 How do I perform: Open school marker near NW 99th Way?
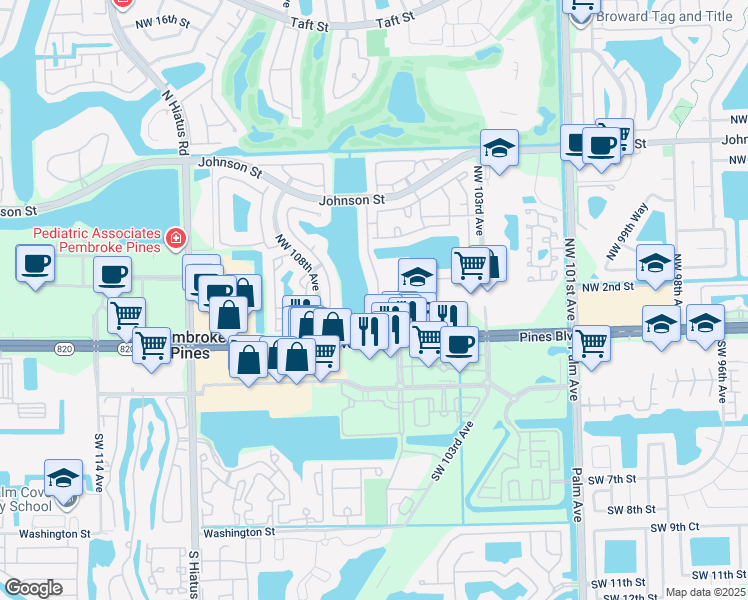tap(655, 266)
